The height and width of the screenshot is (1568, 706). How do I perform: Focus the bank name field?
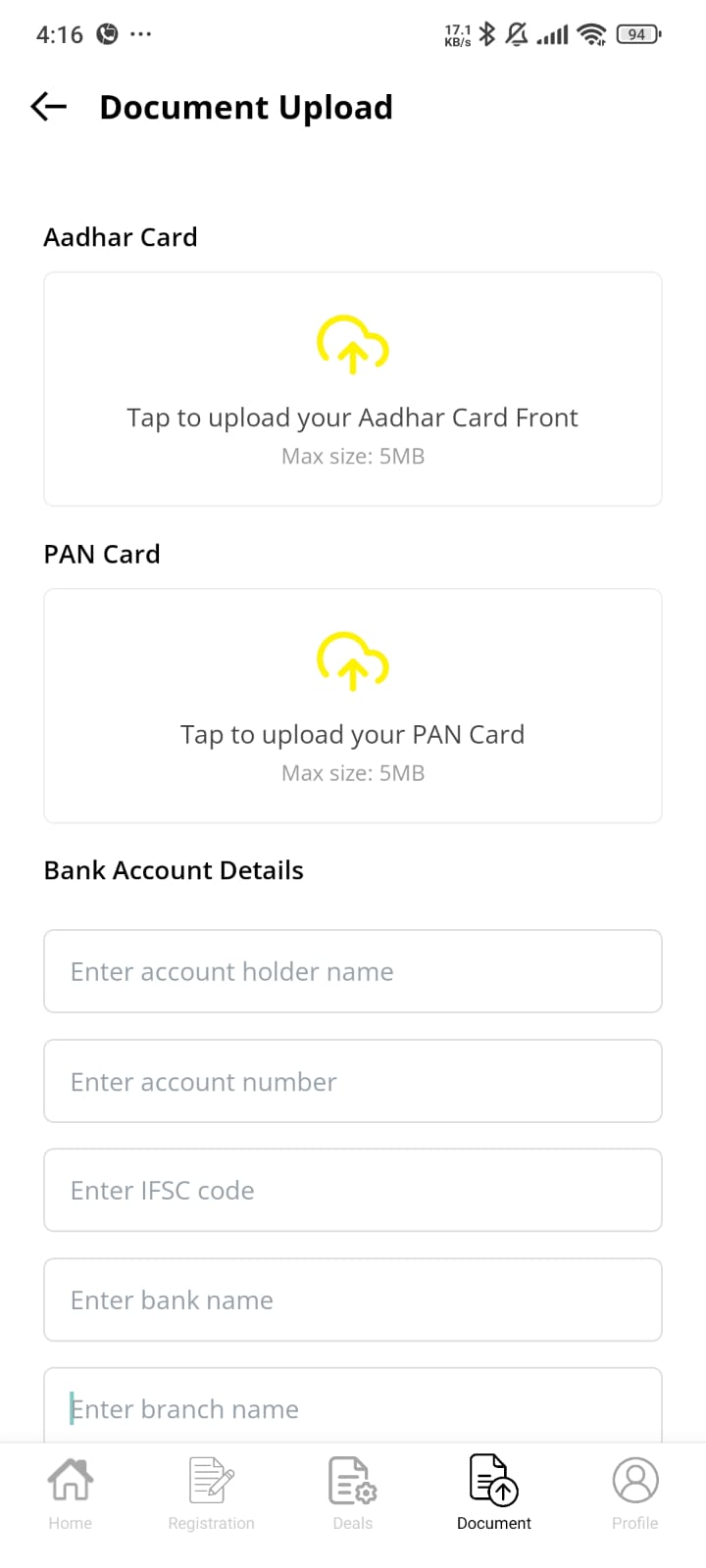tap(353, 1299)
